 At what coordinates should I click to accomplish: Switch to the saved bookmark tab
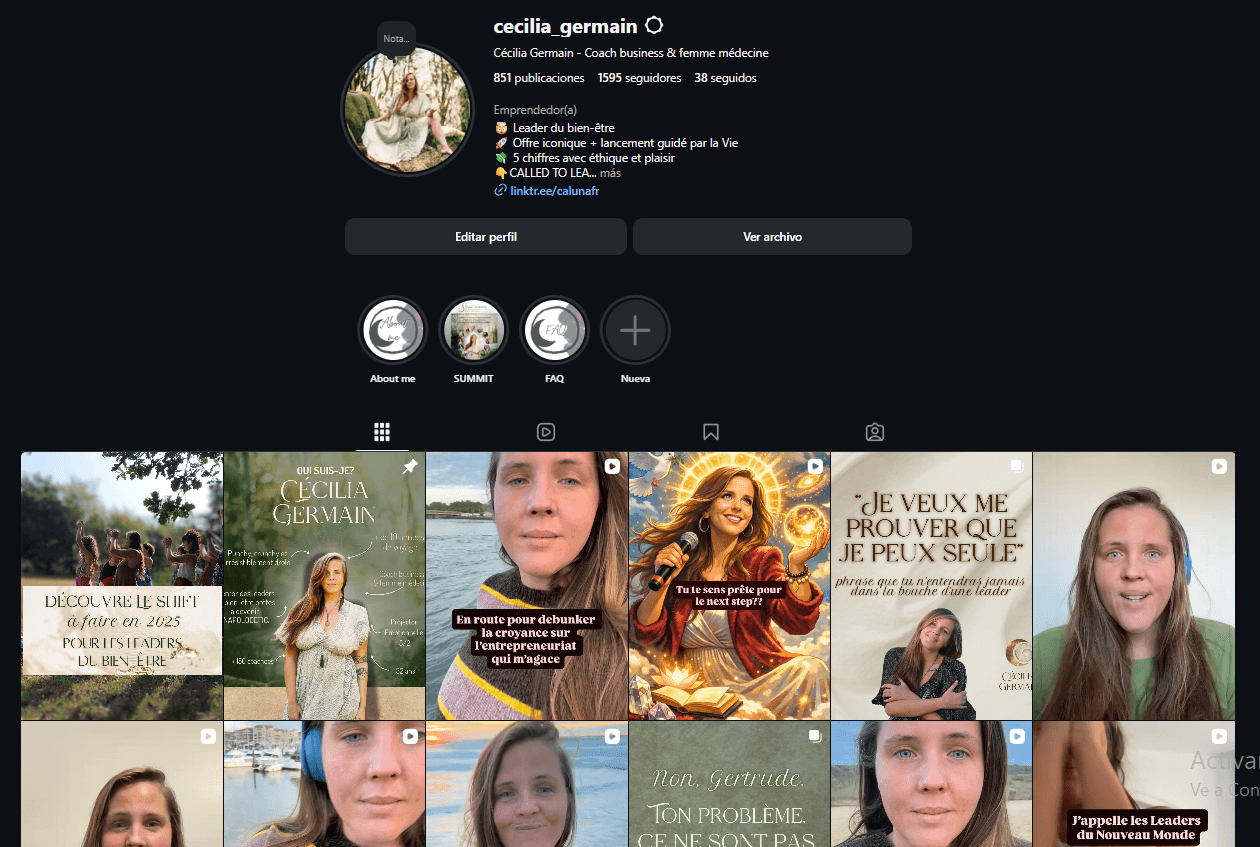(710, 432)
